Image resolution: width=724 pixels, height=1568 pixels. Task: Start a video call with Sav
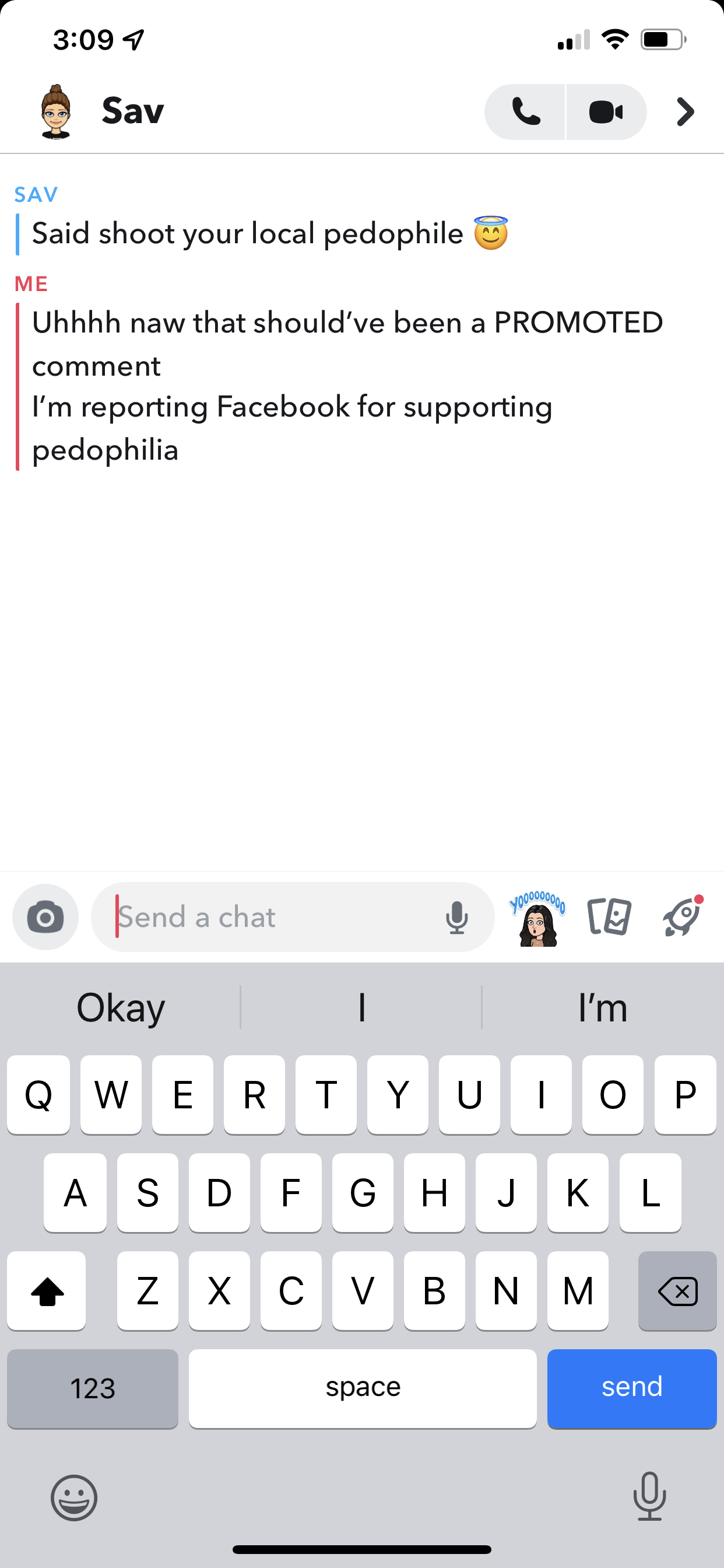[605, 112]
